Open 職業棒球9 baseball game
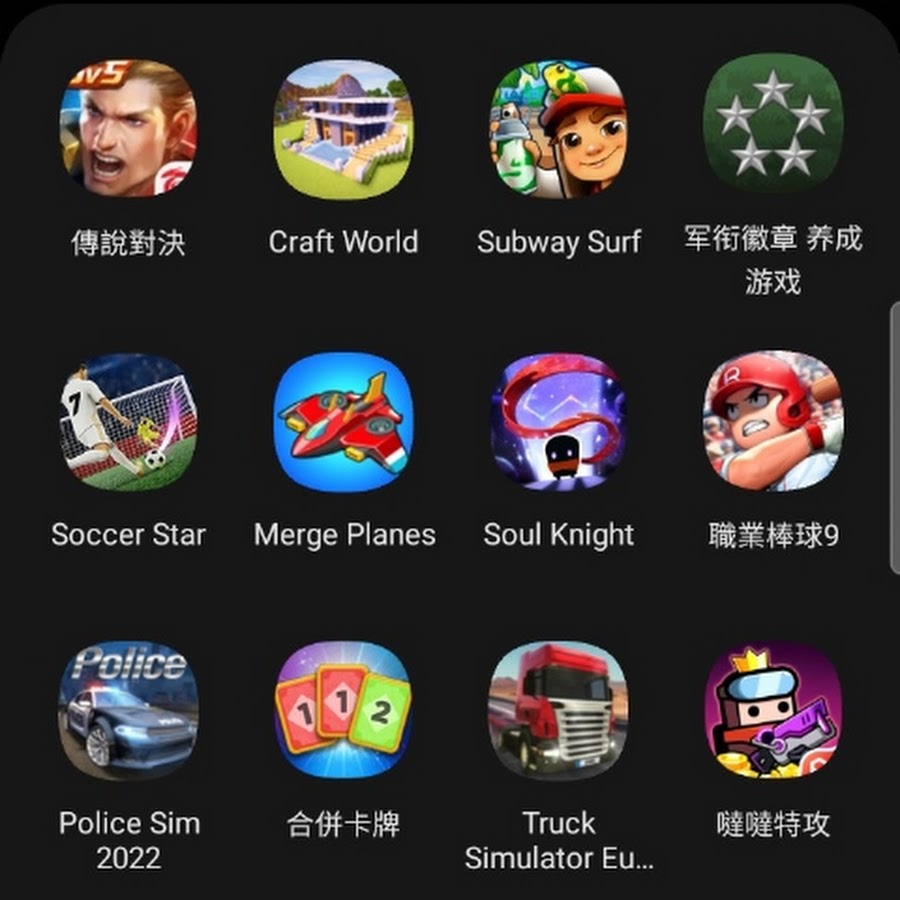900x900 pixels. tap(773, 421)
